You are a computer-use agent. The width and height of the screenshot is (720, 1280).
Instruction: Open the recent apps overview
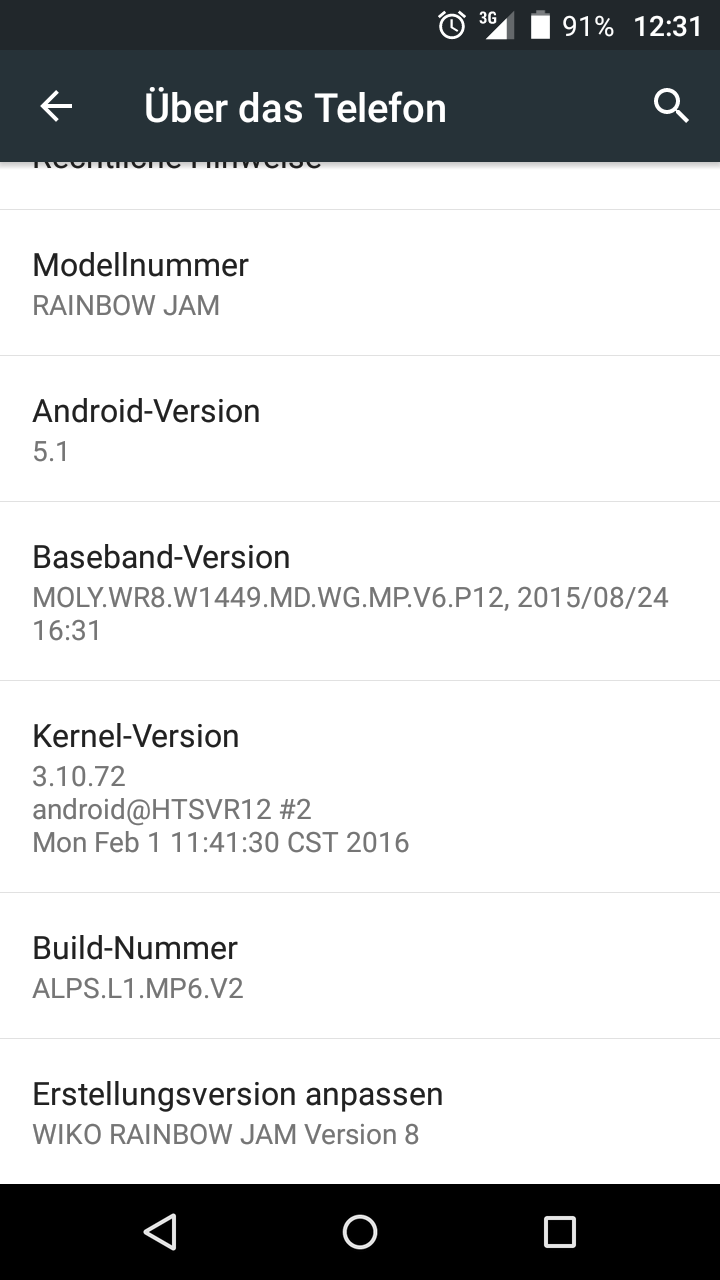559,1232
